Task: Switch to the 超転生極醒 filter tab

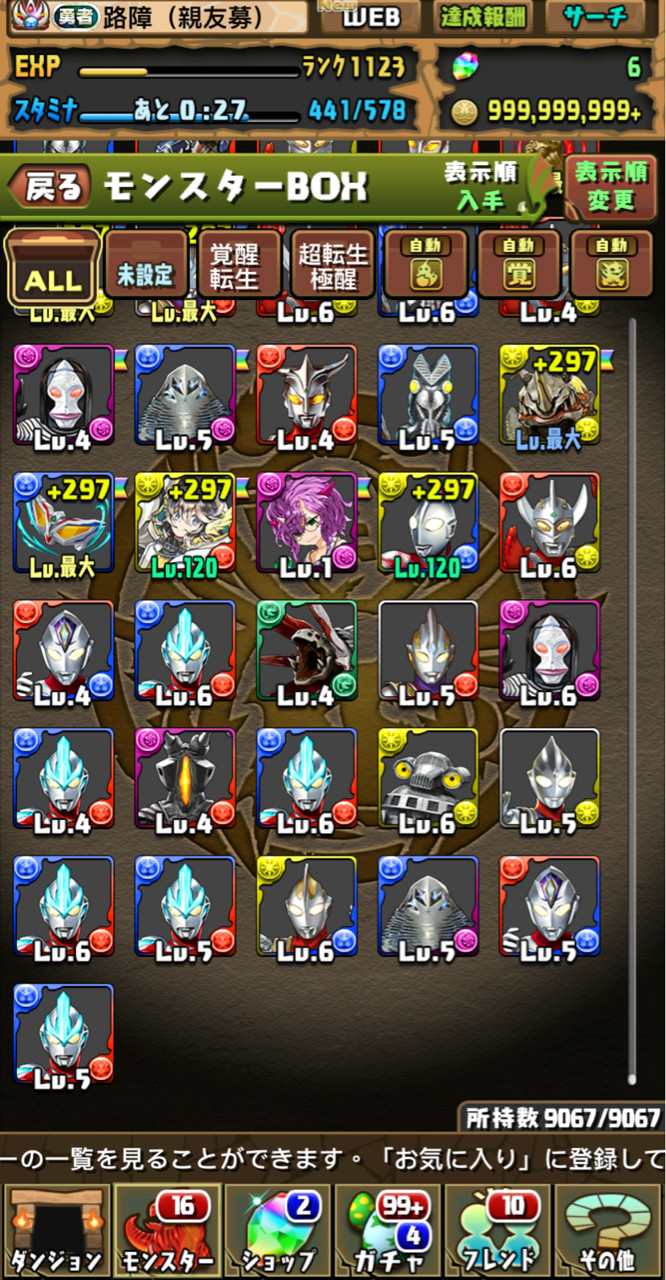Action: click(332, 266)
